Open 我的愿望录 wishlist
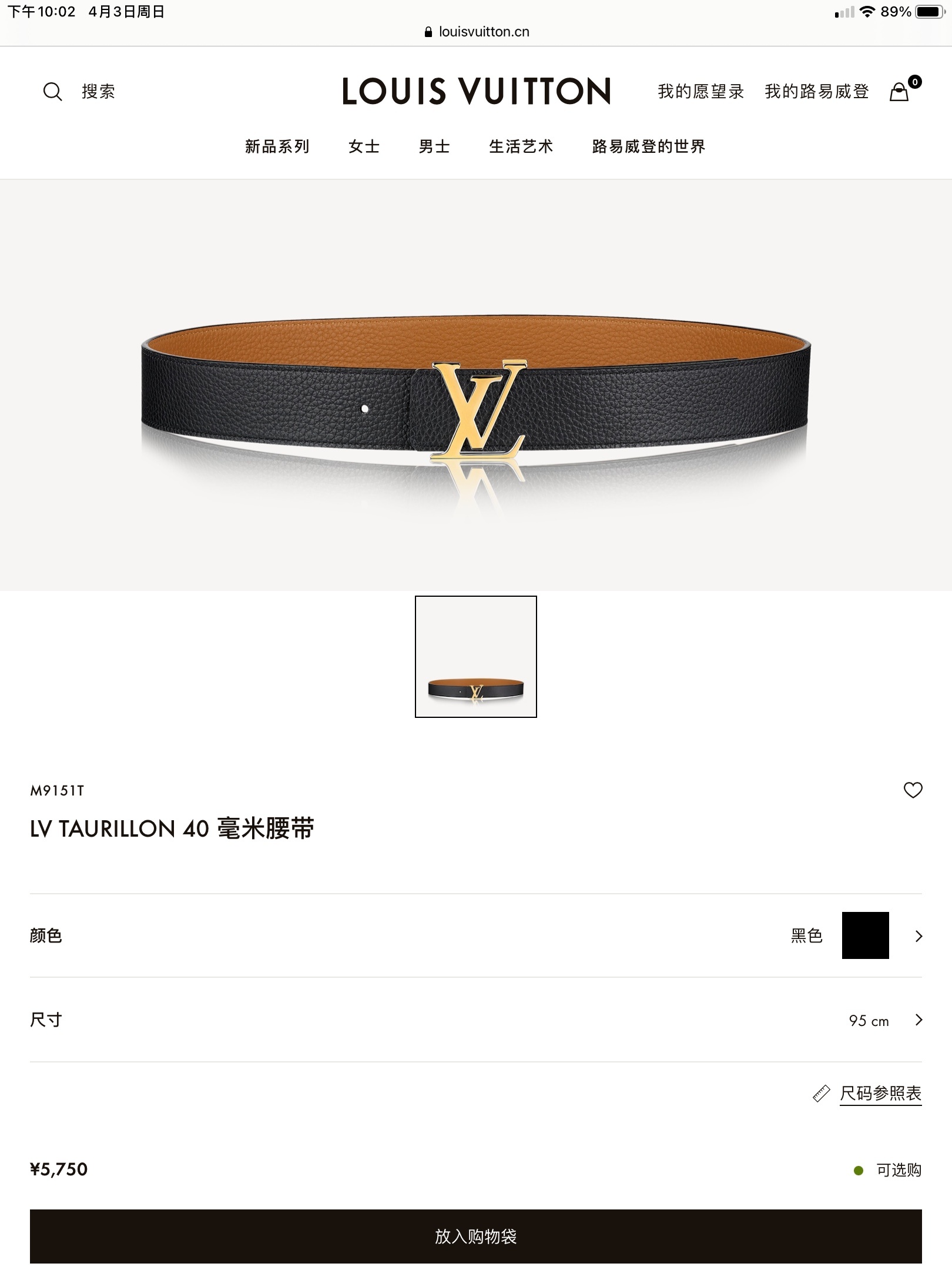Screen dimensions: 952x1270 pos(700,92)
